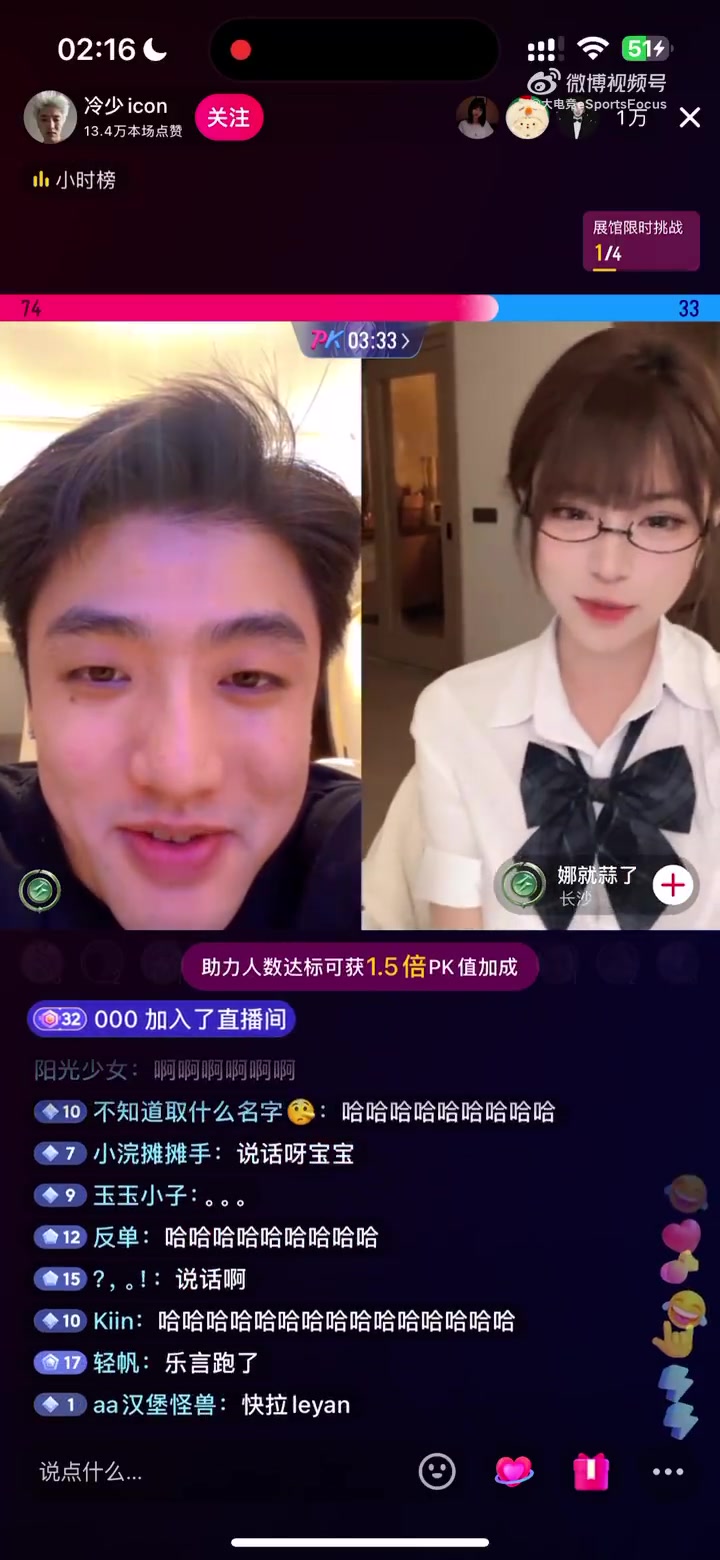The width and height of the screenshot is (720, 1560).
Task: View the 1万 viewer count list
Action: click(631, 118)
